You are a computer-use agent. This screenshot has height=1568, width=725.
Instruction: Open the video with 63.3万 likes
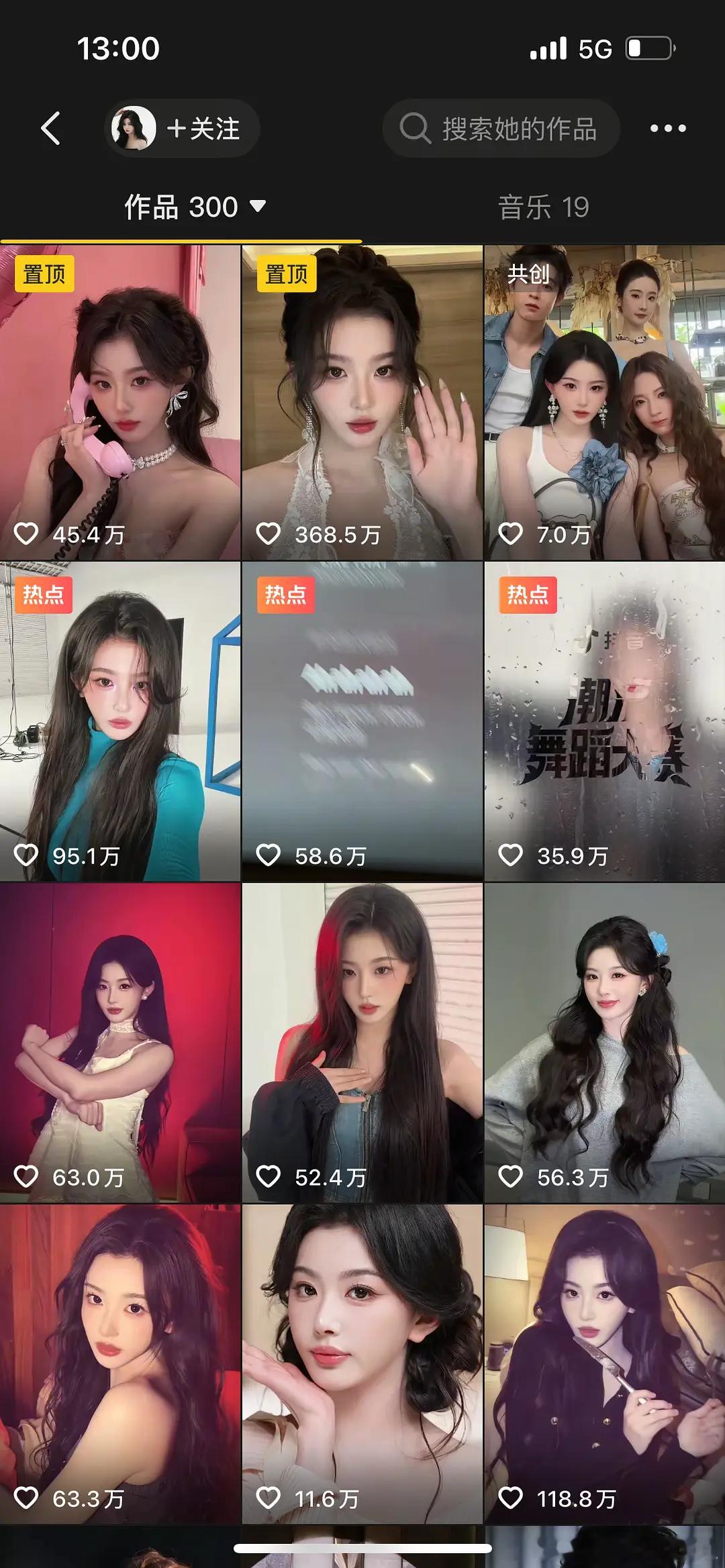tap(120, 1362)
